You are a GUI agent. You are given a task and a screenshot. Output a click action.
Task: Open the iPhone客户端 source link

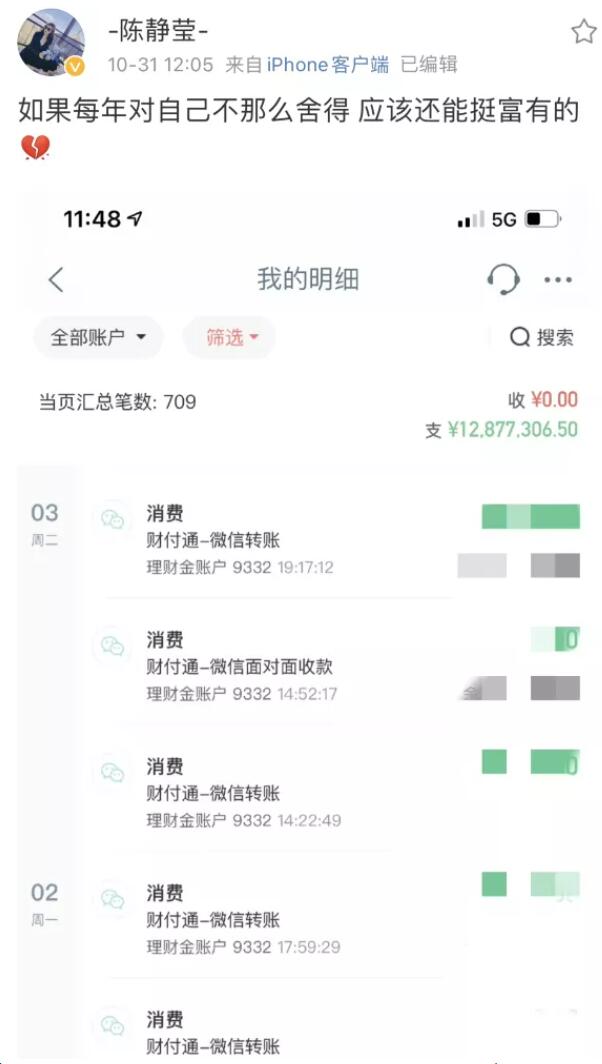[x=328, y=65]
